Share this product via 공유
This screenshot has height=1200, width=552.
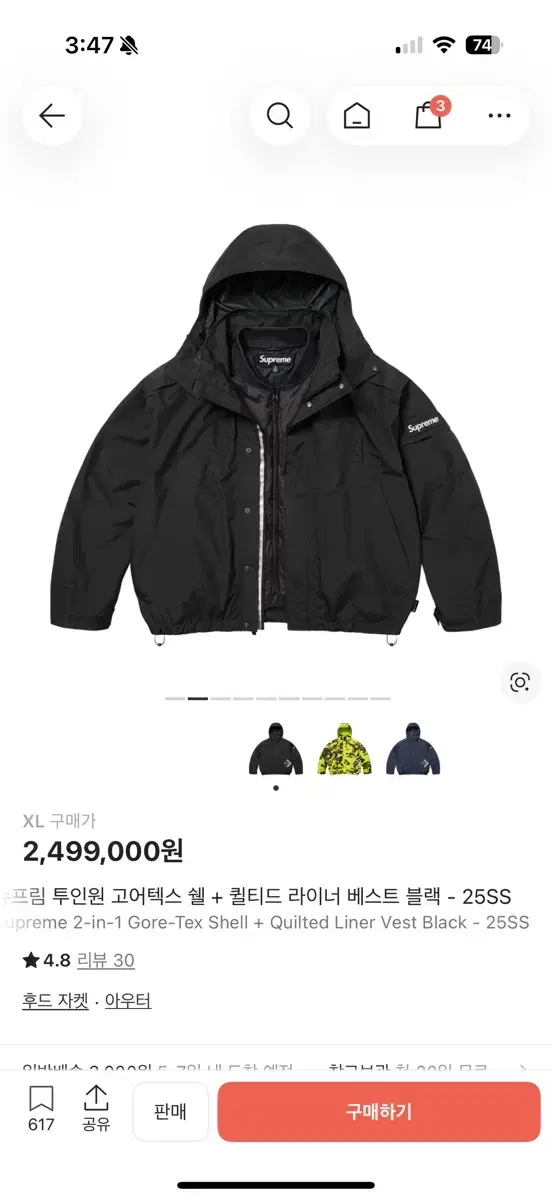[x=97, y=1108]
